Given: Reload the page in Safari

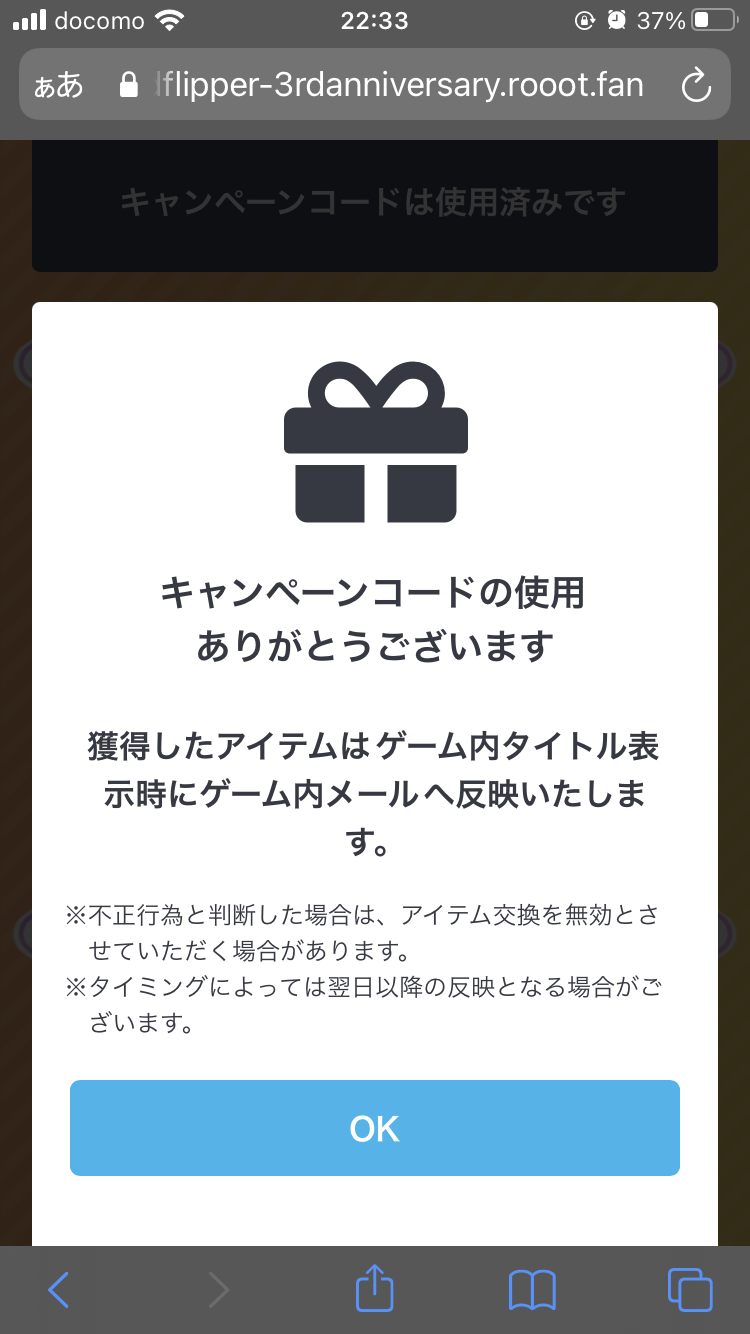Looking at the screenshot, I should pyautogui.click(x=695, y=85).
